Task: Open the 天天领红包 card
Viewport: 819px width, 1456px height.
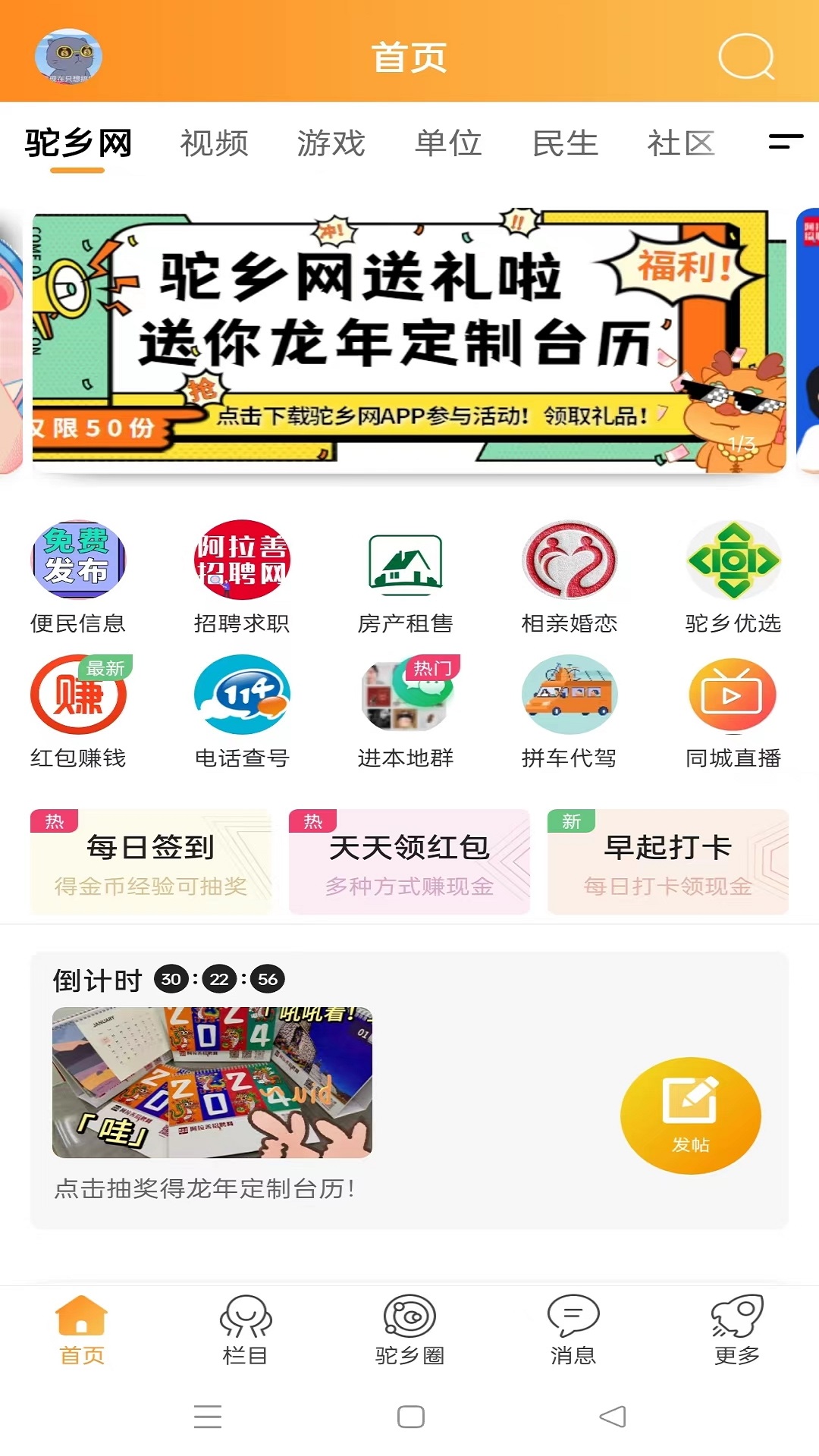Action: 409,862
